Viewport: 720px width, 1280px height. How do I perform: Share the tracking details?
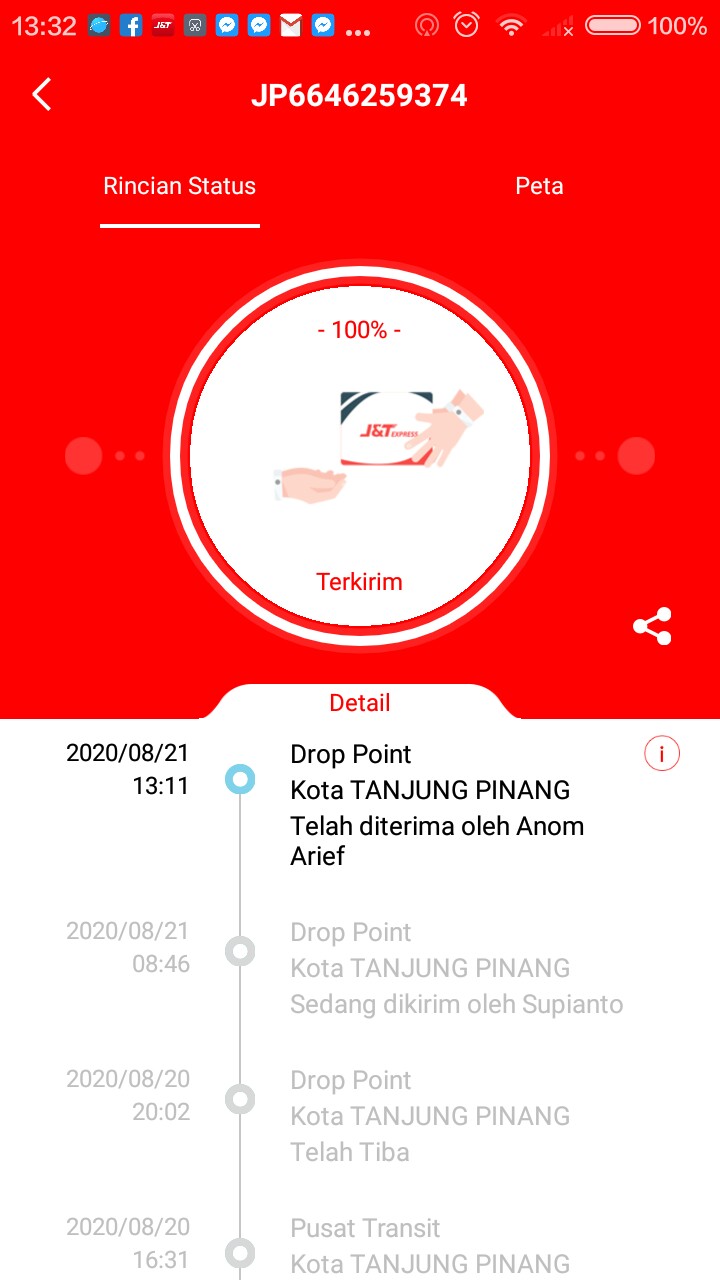(x=652, y=627)
